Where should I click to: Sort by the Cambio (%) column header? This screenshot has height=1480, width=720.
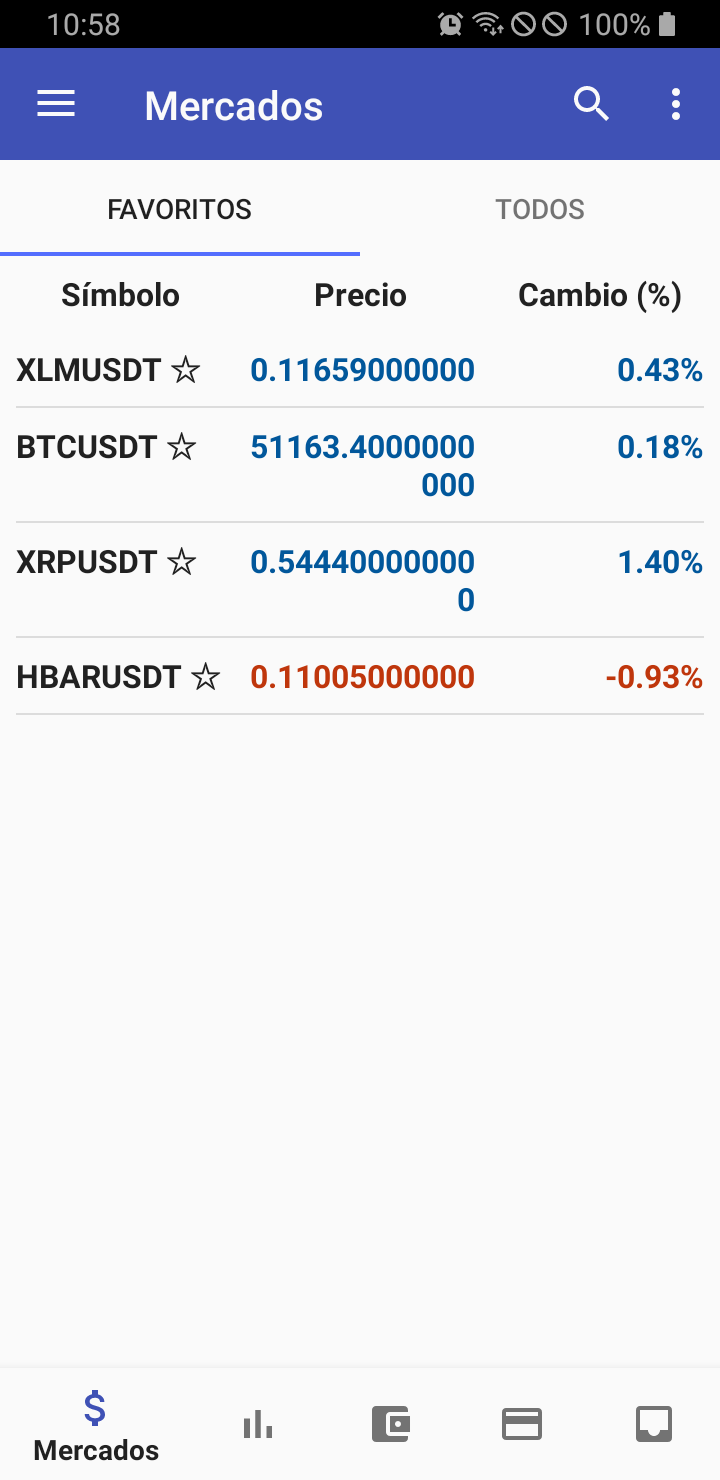[599, 294]
